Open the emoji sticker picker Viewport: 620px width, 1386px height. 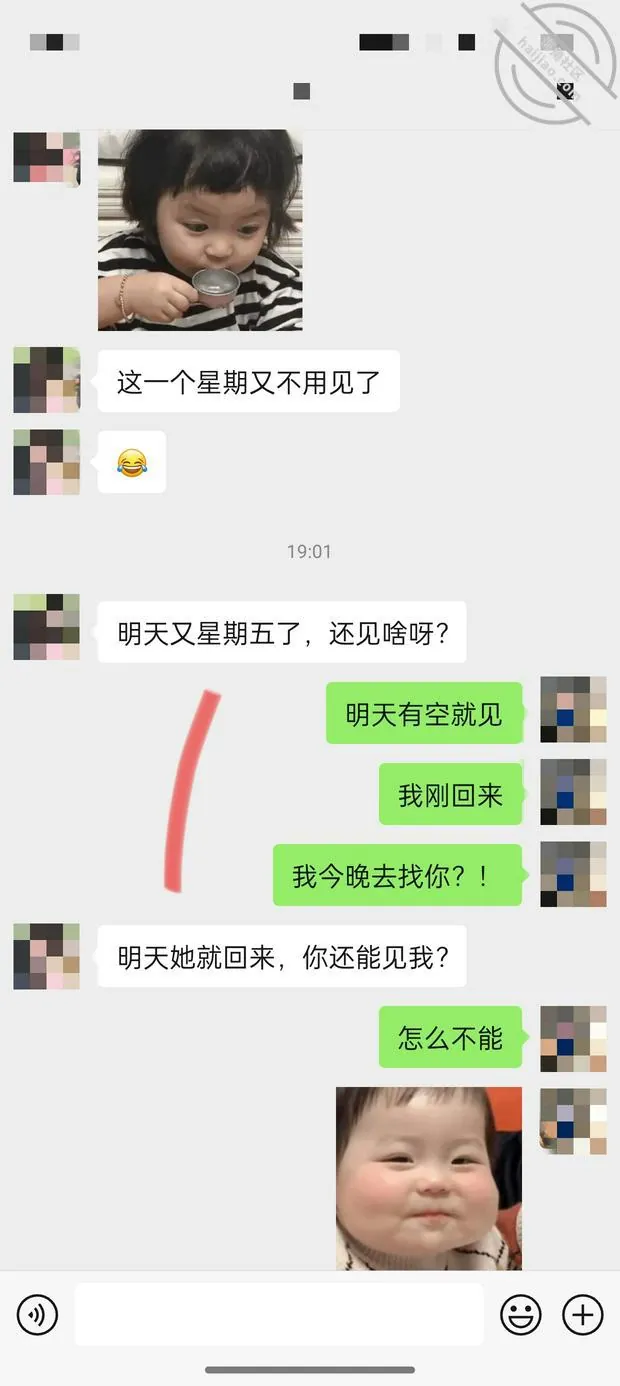[521, 1314]
